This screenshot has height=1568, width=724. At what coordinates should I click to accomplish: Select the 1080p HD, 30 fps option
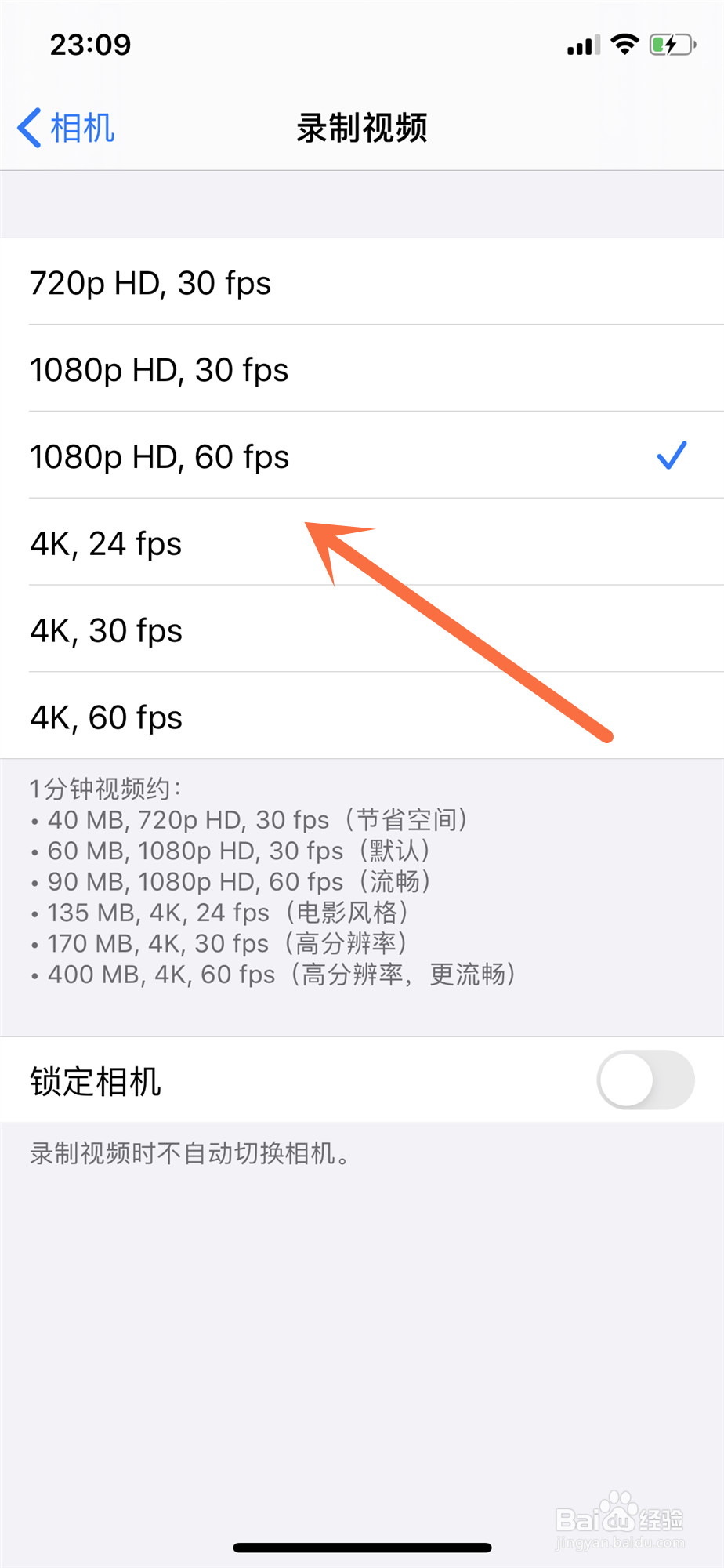159,369
